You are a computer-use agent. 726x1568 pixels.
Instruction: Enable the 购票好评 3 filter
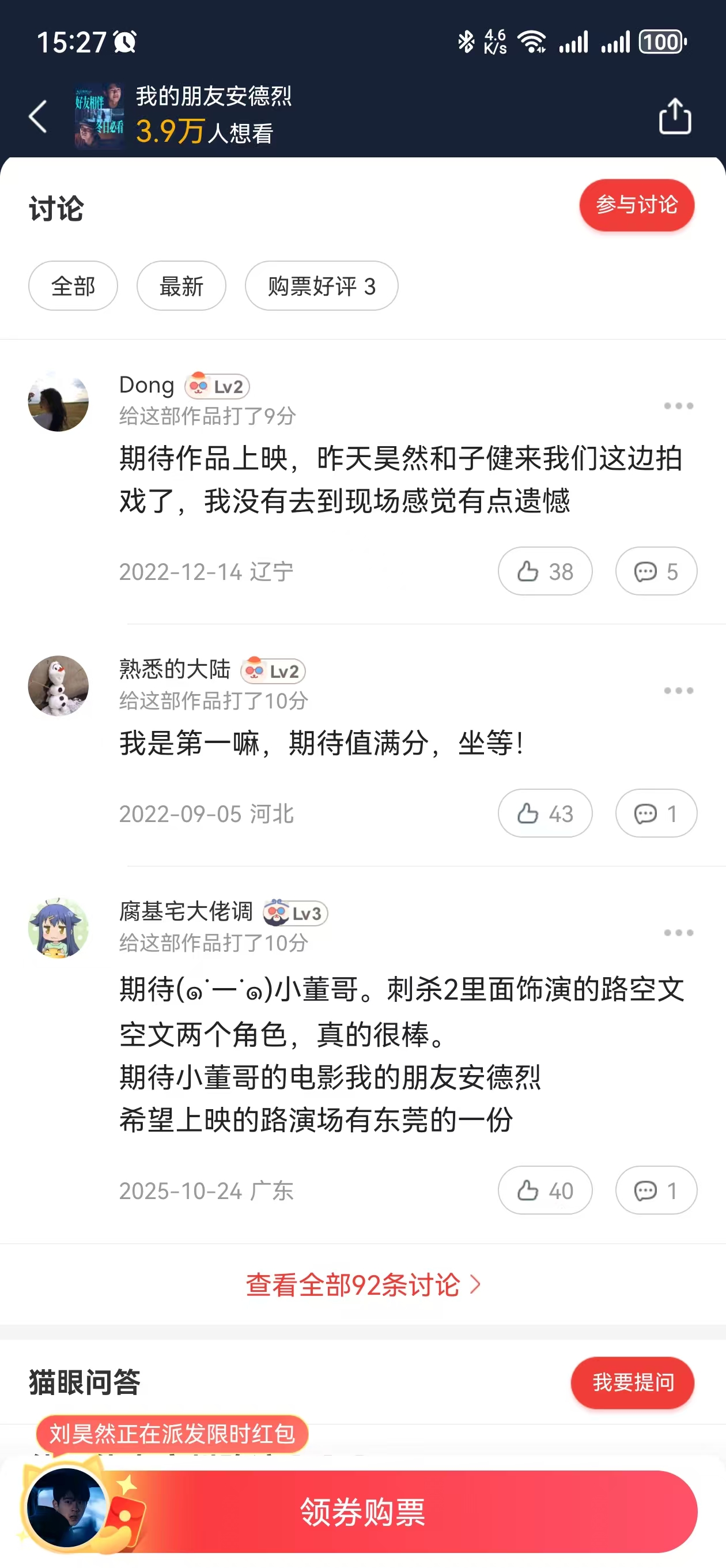point(322,286)
